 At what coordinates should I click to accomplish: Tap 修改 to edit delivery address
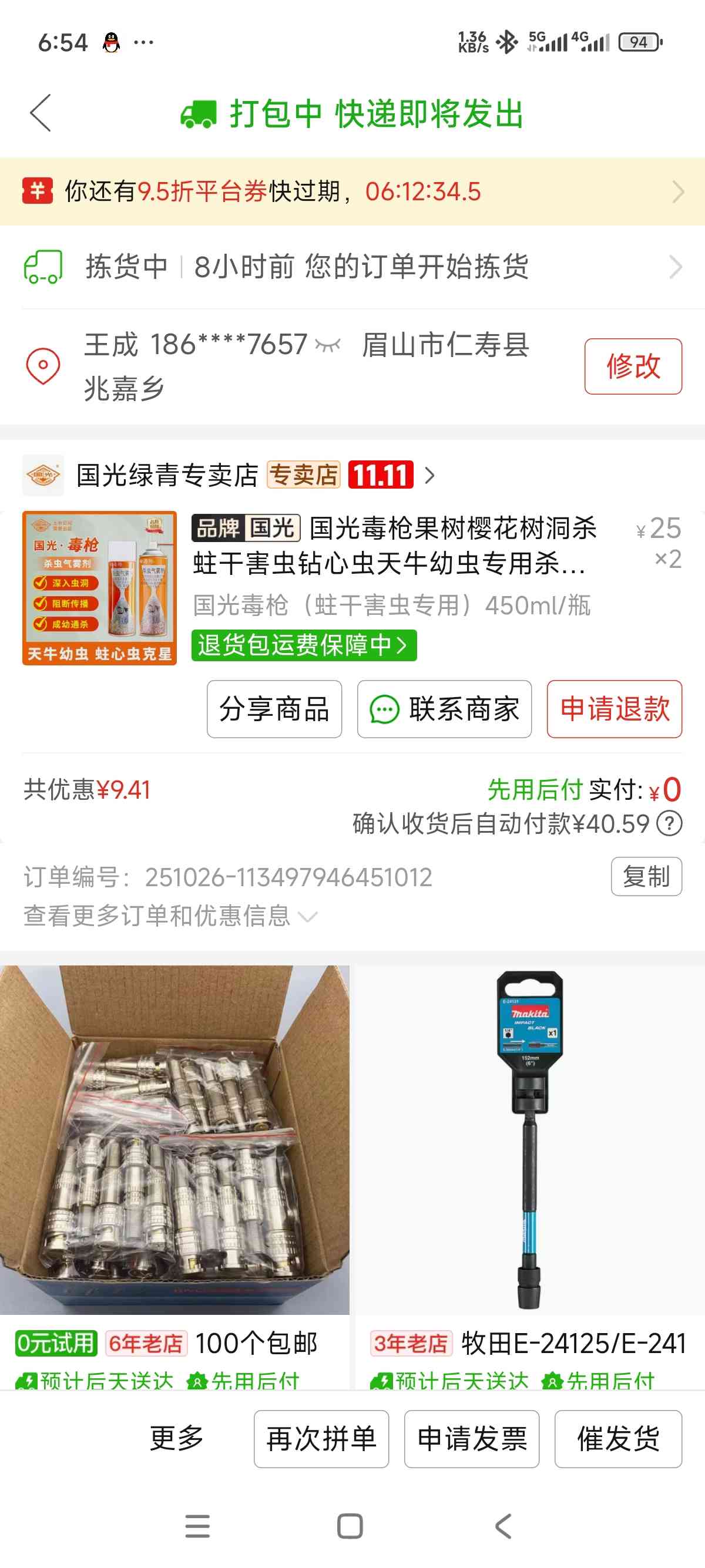(633, 366)
